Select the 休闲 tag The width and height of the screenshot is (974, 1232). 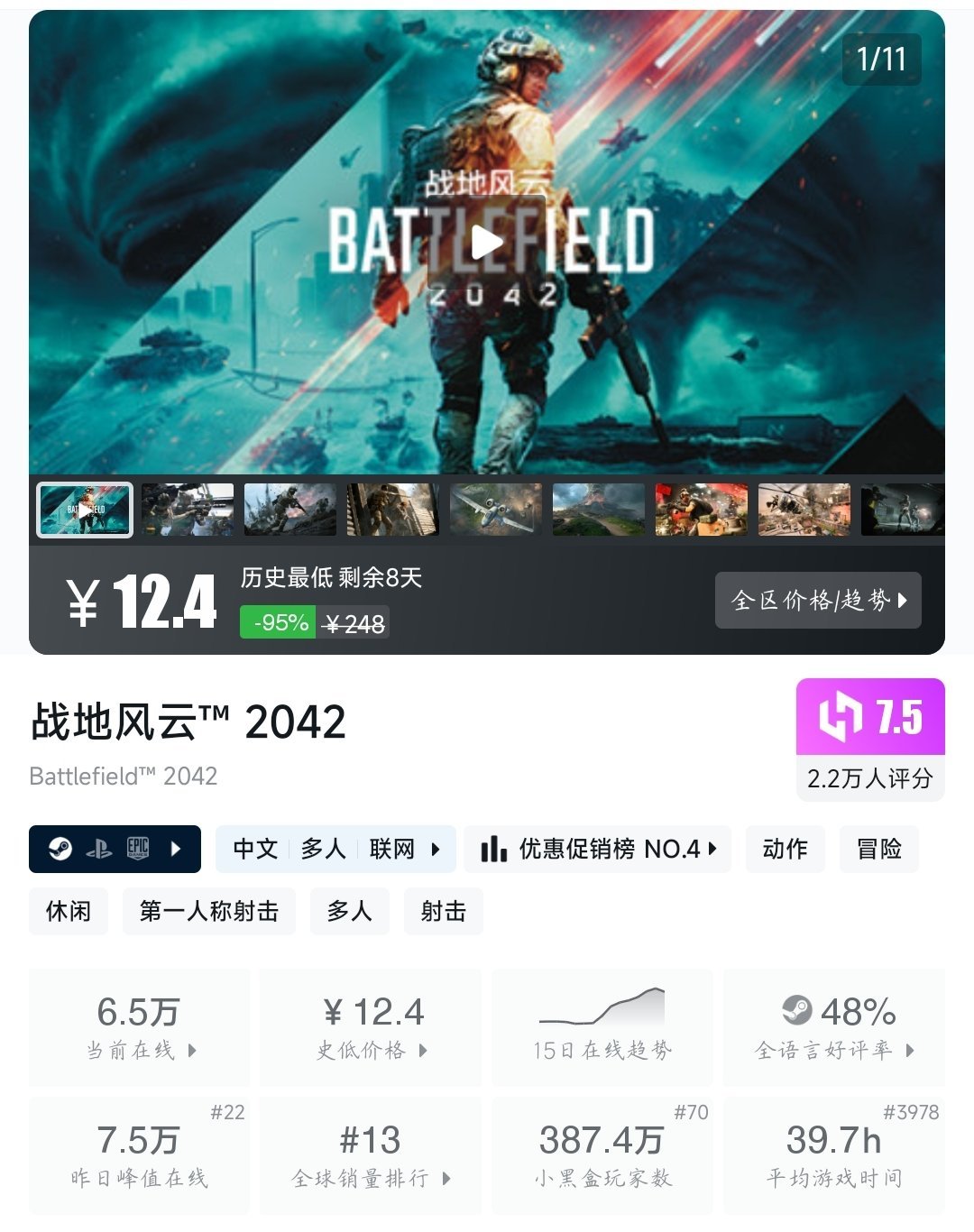coord(69,911)
